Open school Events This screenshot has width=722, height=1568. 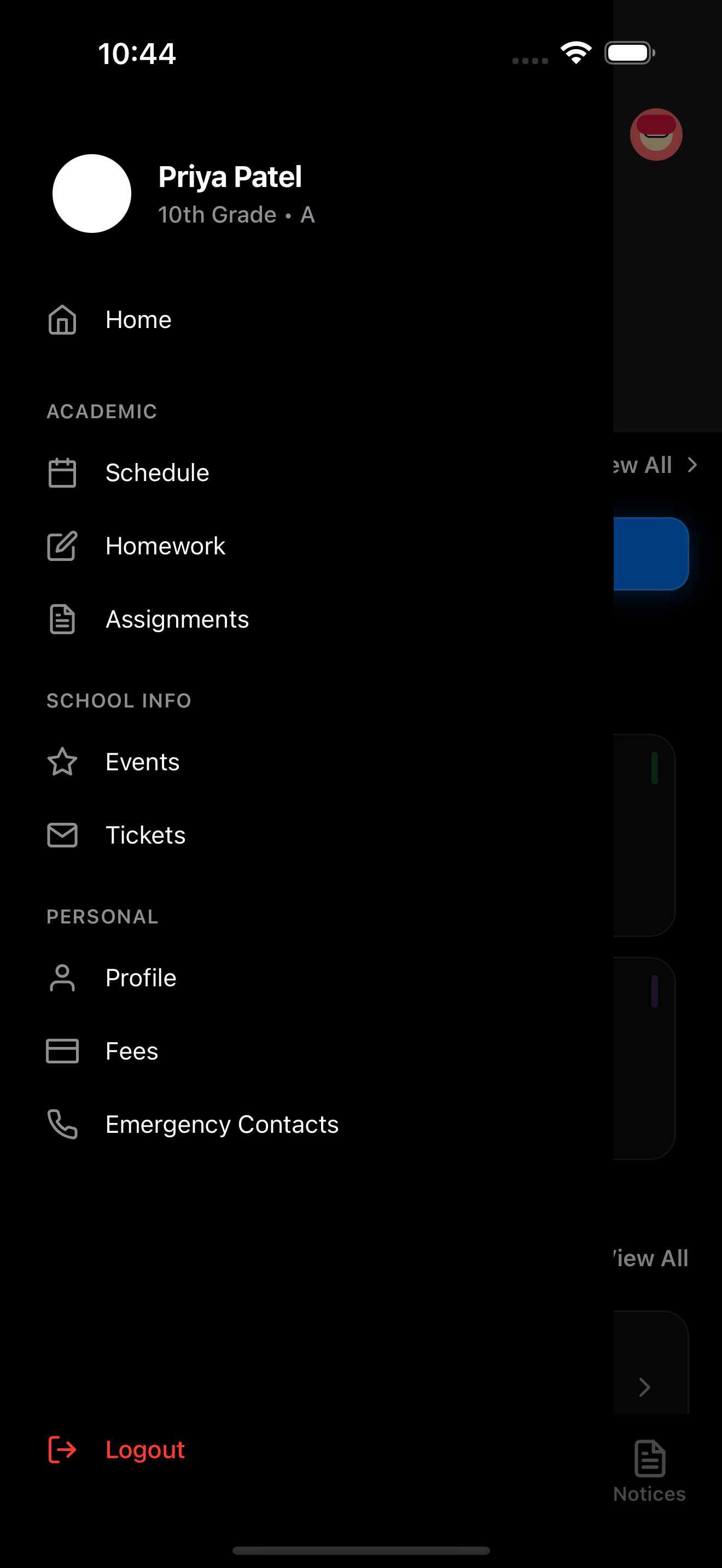pyautogui.click(x=142, y=762)
